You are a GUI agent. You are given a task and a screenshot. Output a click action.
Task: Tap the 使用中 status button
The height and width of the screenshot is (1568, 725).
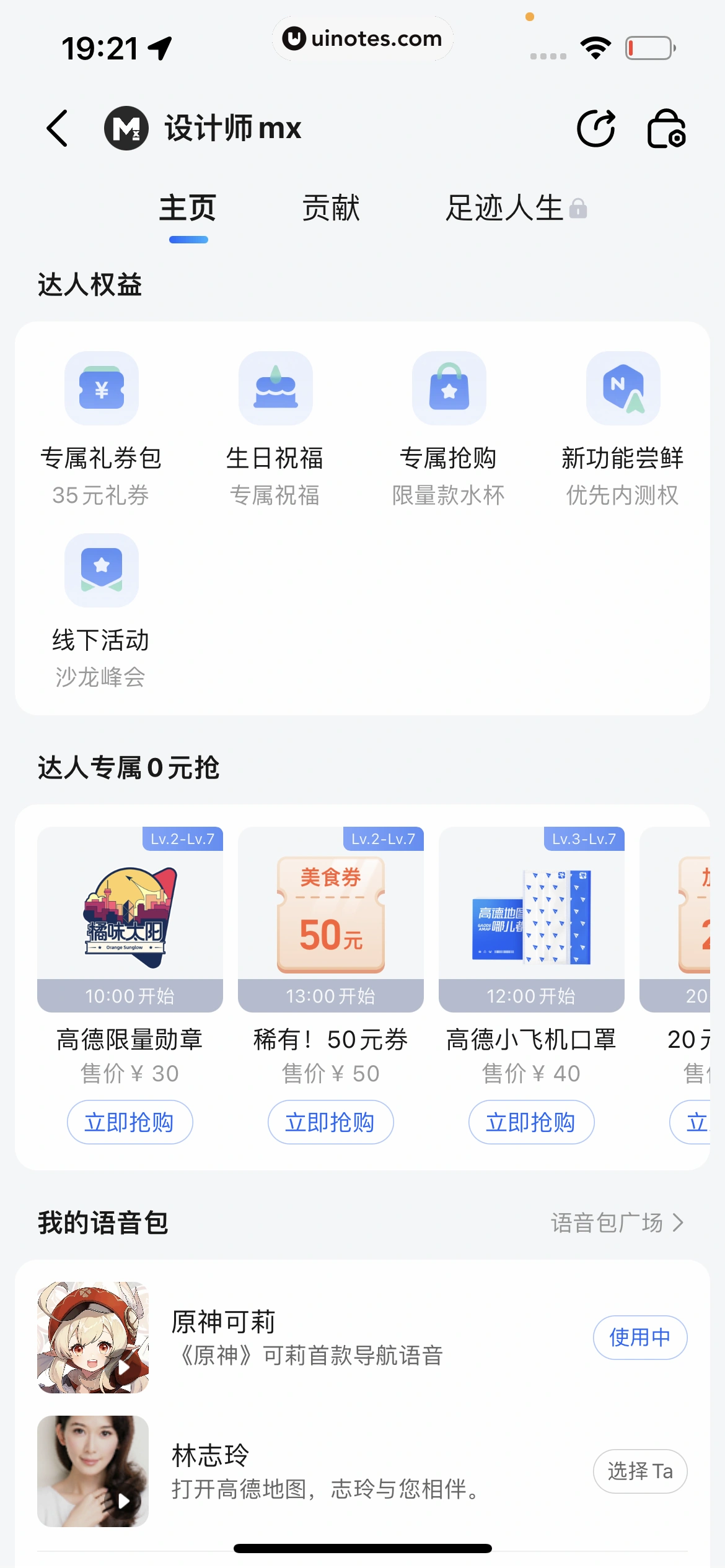coord(639,1338)
